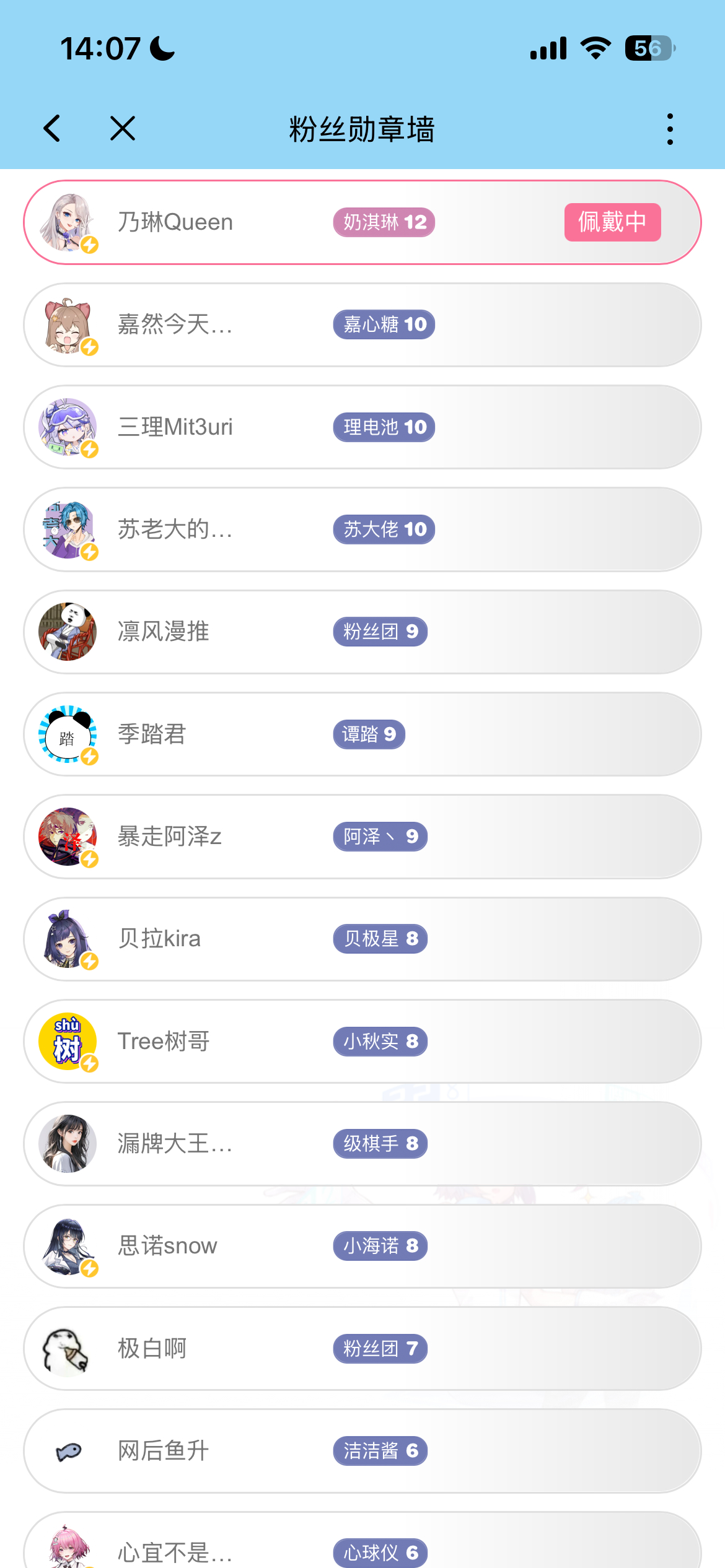Tap the 佩戴中 button for 乃琳Queen

(x=612, y=222)
